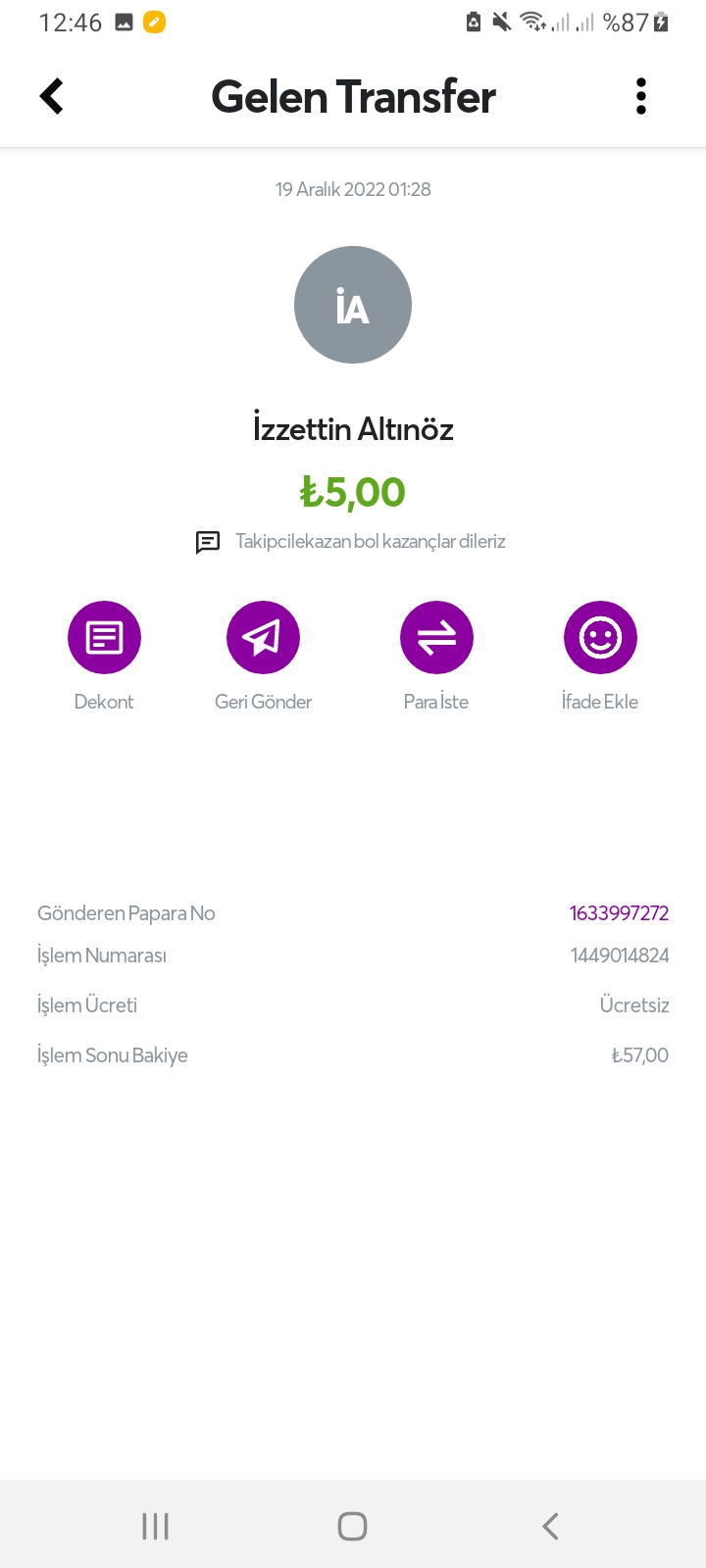The height and width of the screenshot is (1568, 706).
Task: Go to the phone home screen
Action: (x=353, y=1526)
